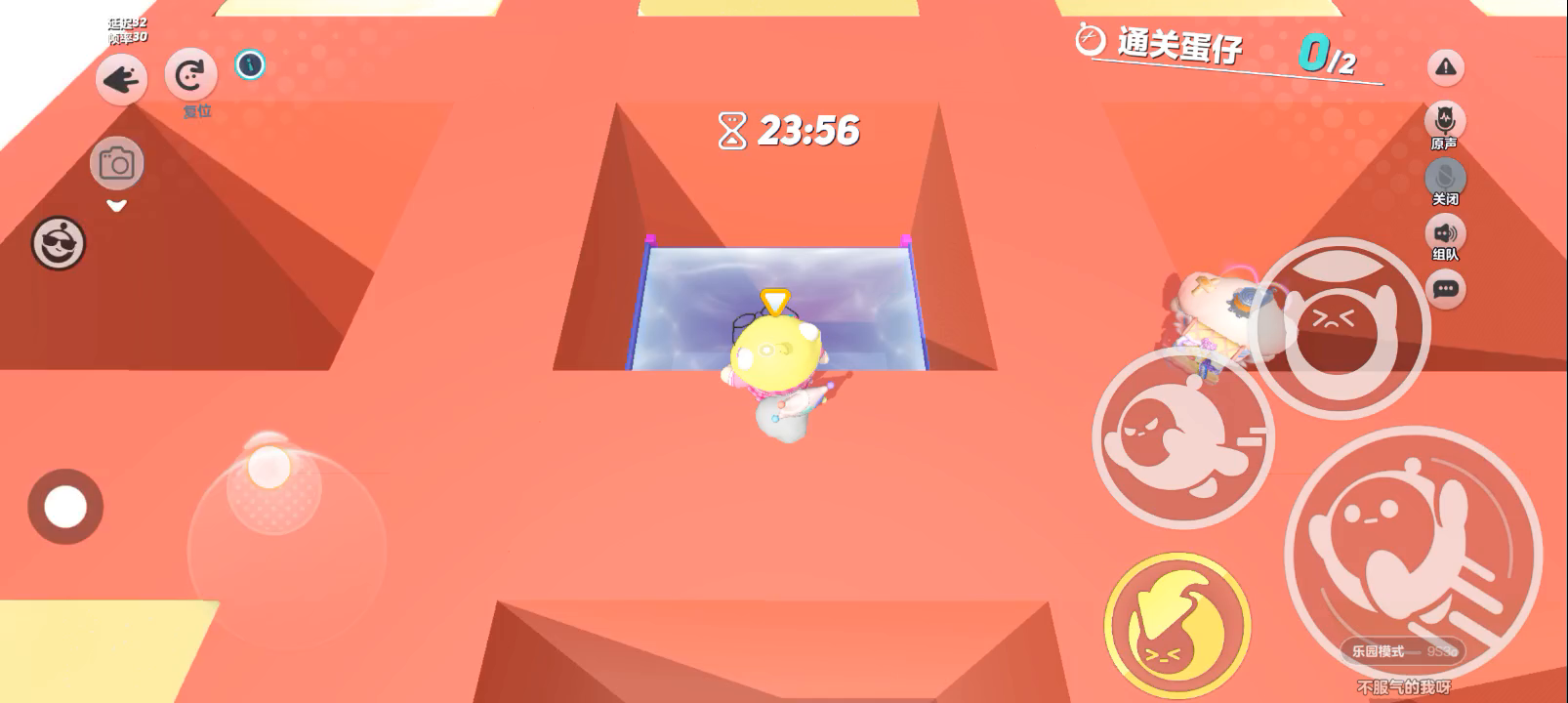The width and height of the screenshot is (1568, 703).
Task: Use the dash dive action button
Action: tap(1182, 438)
